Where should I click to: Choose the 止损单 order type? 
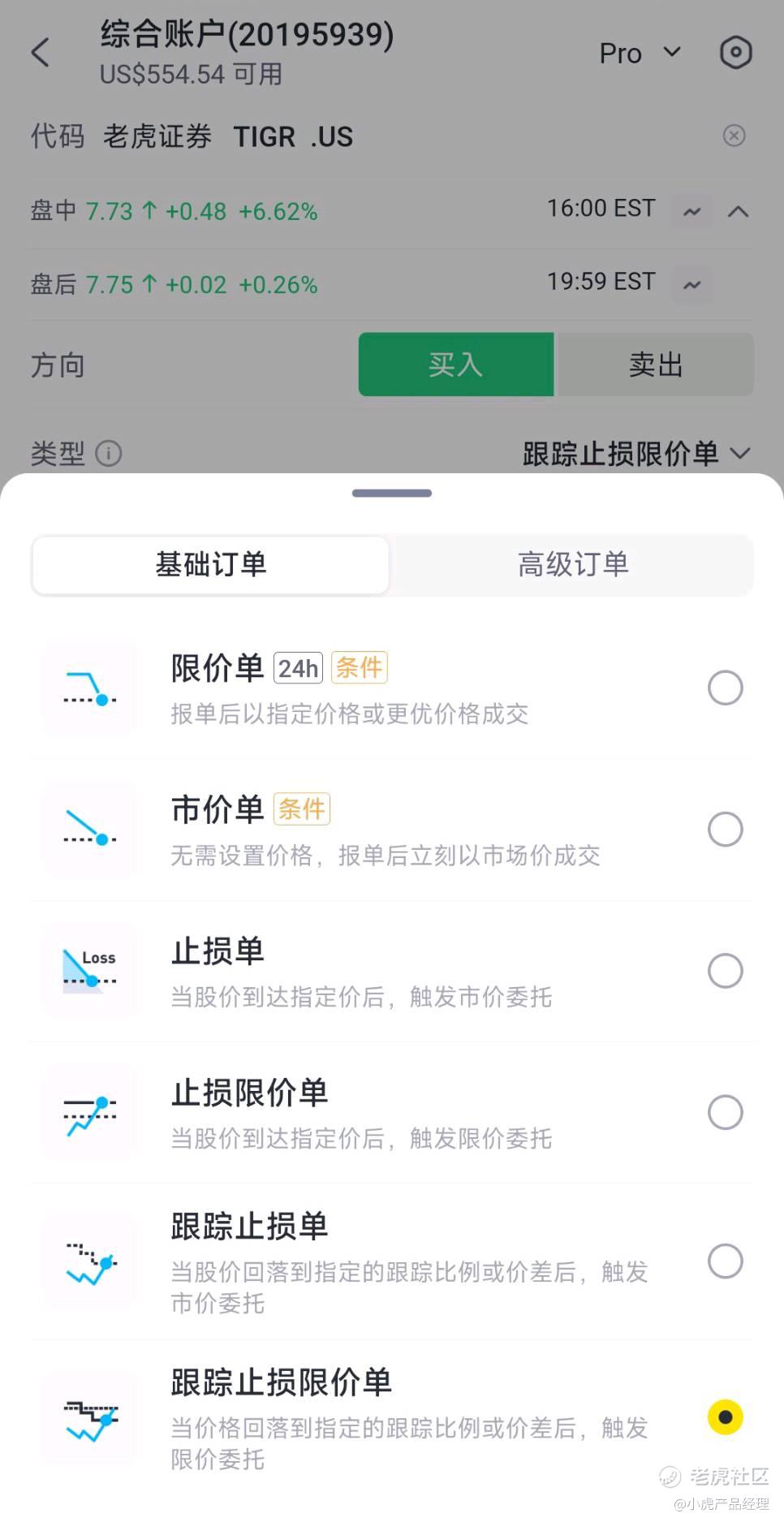[x=392, y=971]
